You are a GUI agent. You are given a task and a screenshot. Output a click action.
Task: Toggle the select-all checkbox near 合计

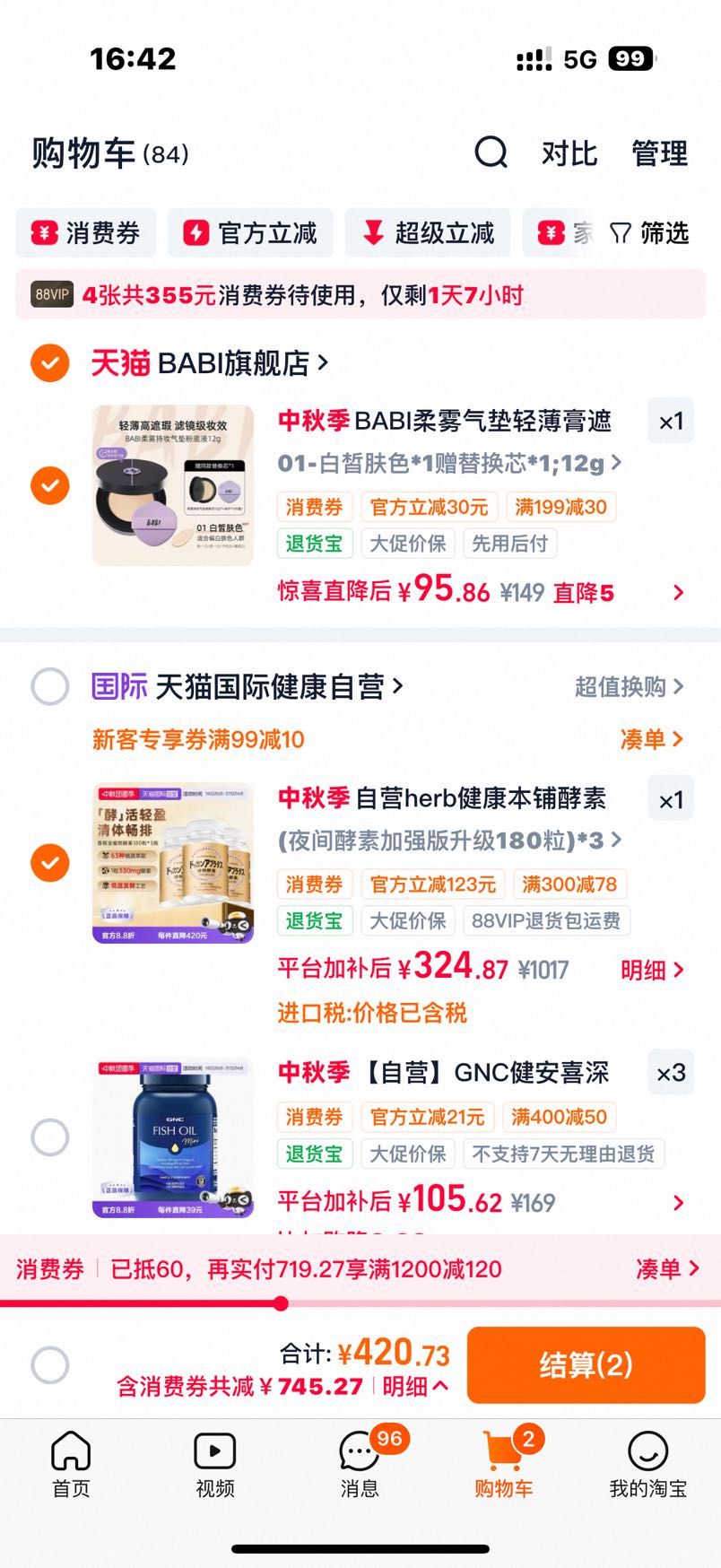tap(50, 1365)
